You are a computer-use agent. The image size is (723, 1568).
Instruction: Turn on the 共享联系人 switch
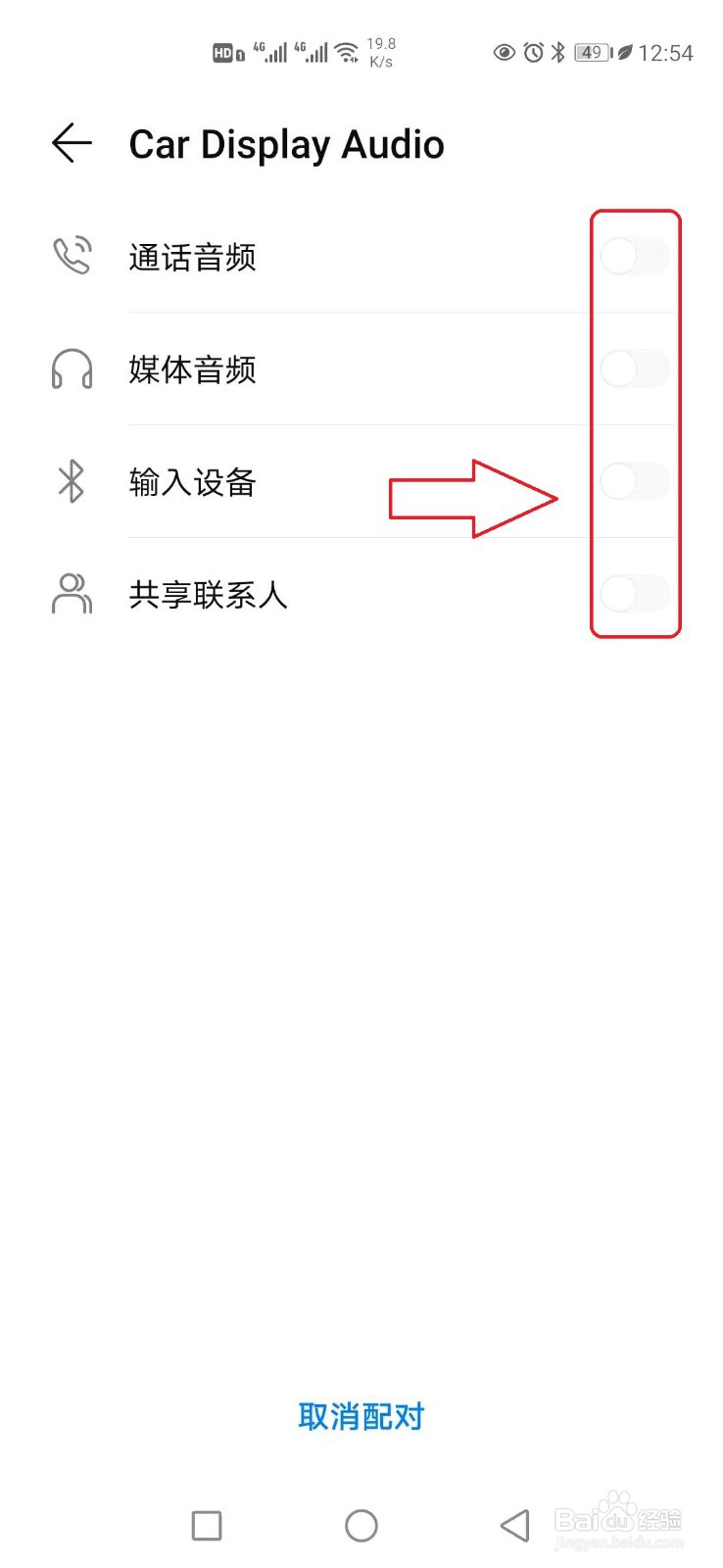coord(634,594)
